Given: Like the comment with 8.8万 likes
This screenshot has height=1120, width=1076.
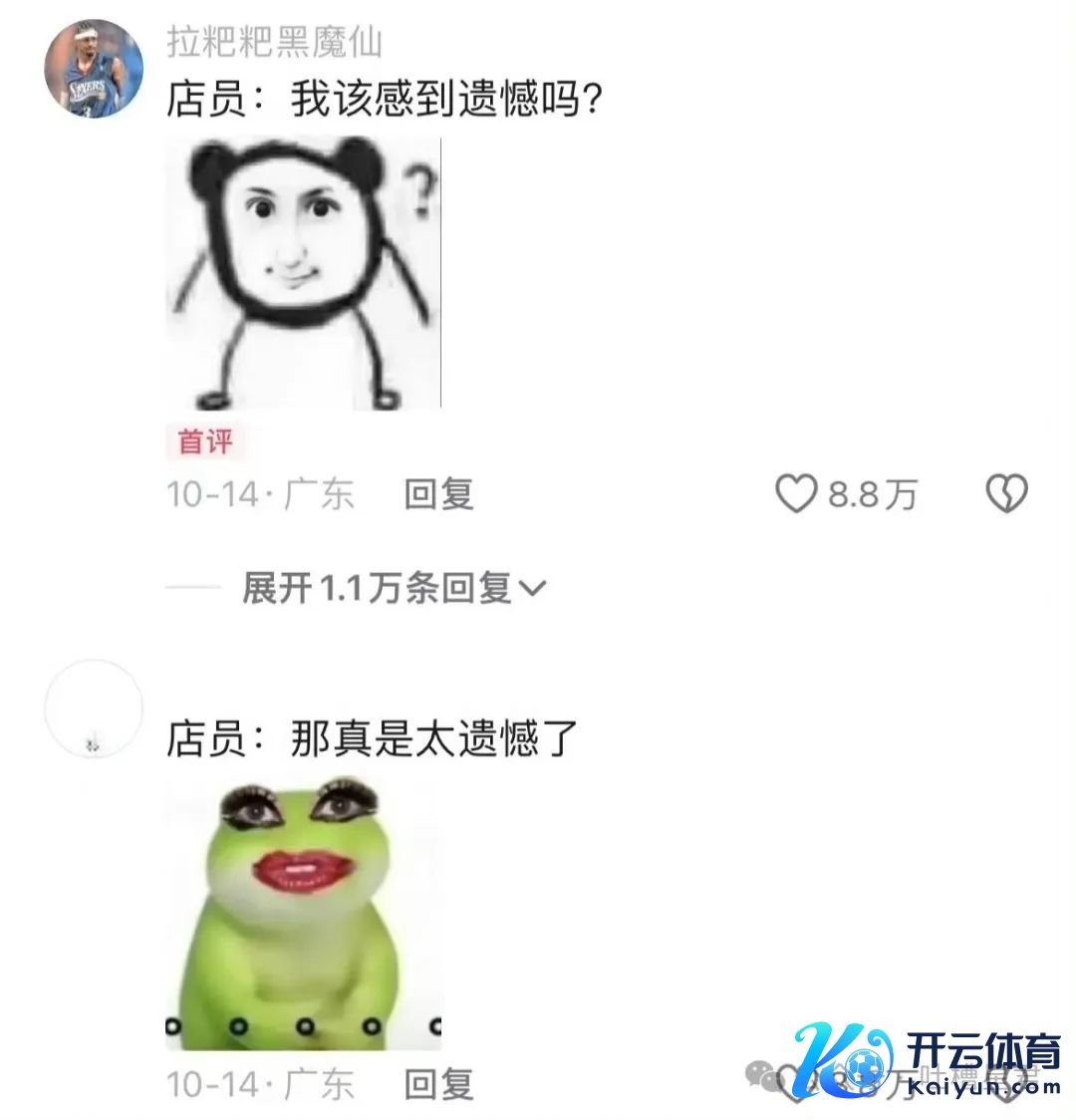Looking at the screenshot, I should pyautogui.click(x=797, y=494).
